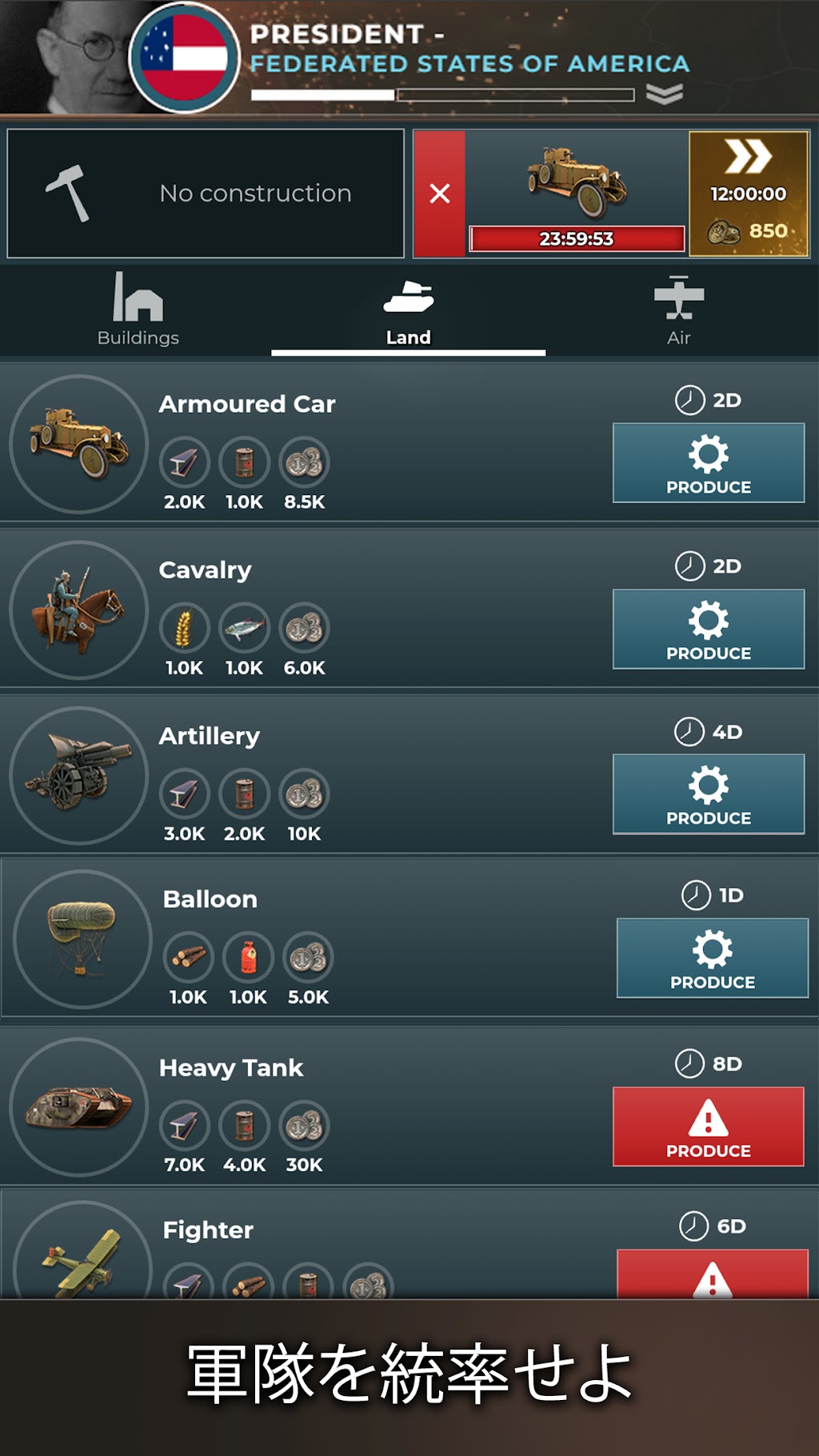The width and height of the screenshot is (819, 1456).
Task: Switch to the Air tab
Action: click(x=678, y=310)
